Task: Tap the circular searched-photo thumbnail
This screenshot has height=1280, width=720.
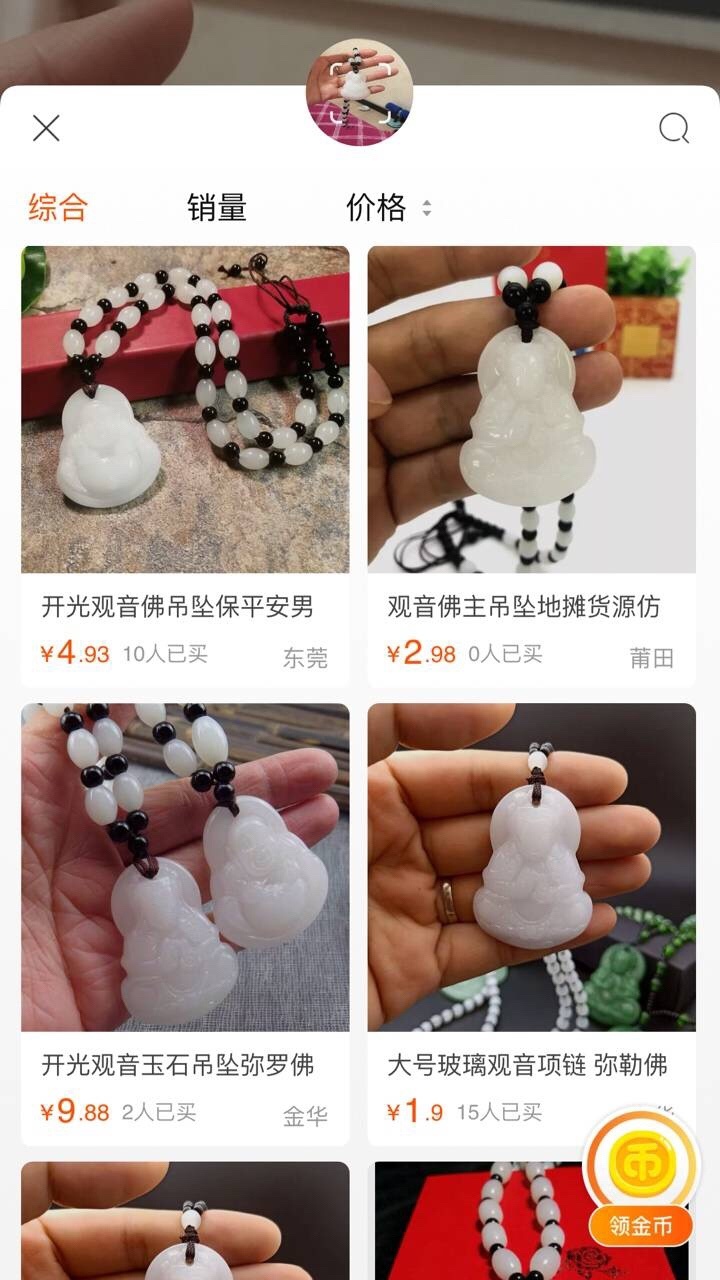Action: tap(359, 93)
